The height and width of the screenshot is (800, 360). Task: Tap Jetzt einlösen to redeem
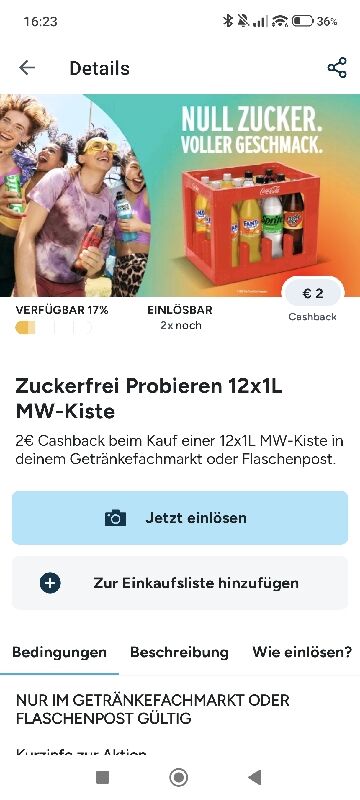tap(180, 518)
